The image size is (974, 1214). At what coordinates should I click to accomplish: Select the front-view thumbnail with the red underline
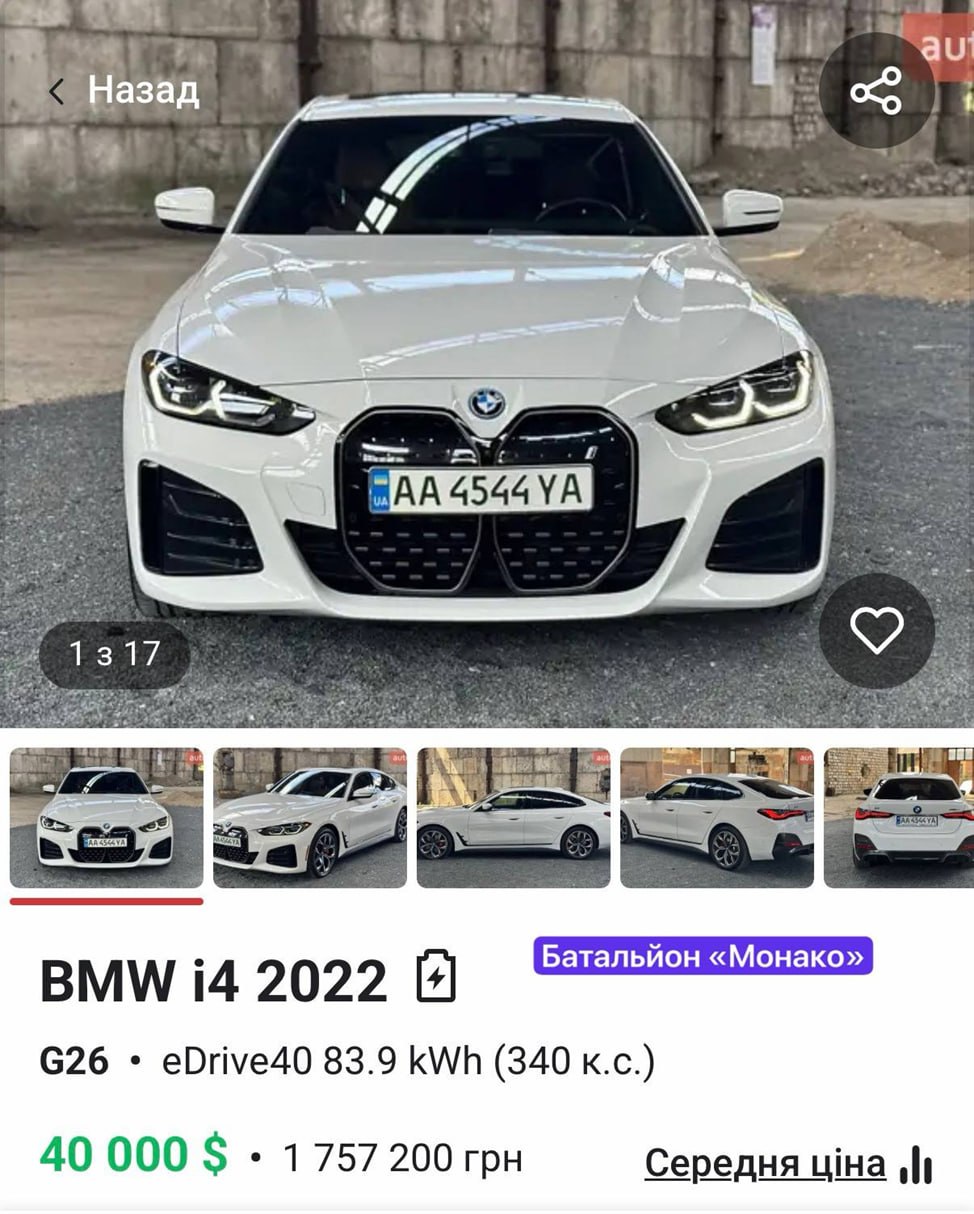click(106, 817)
